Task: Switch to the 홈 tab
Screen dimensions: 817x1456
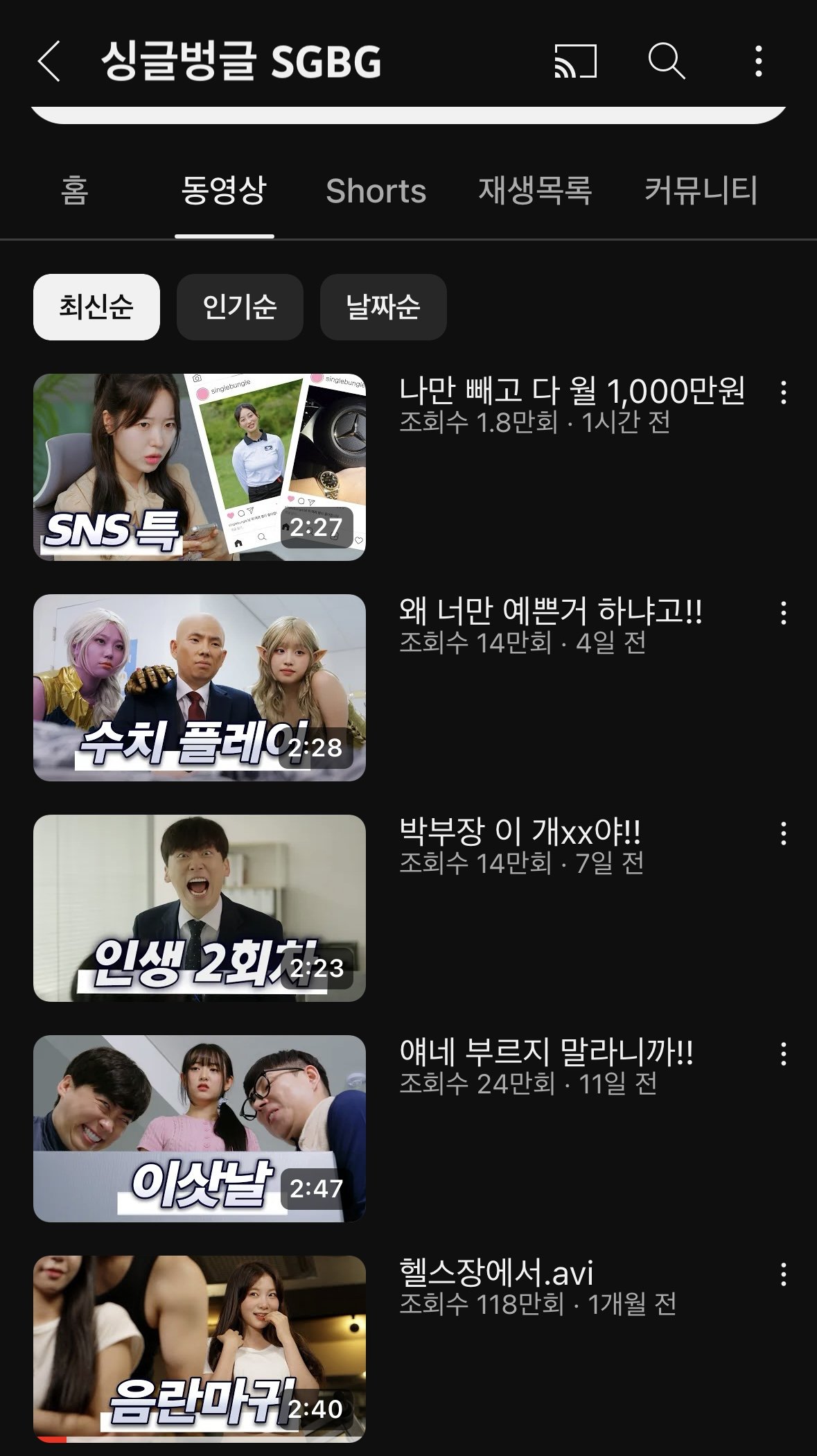Action: 75,191
